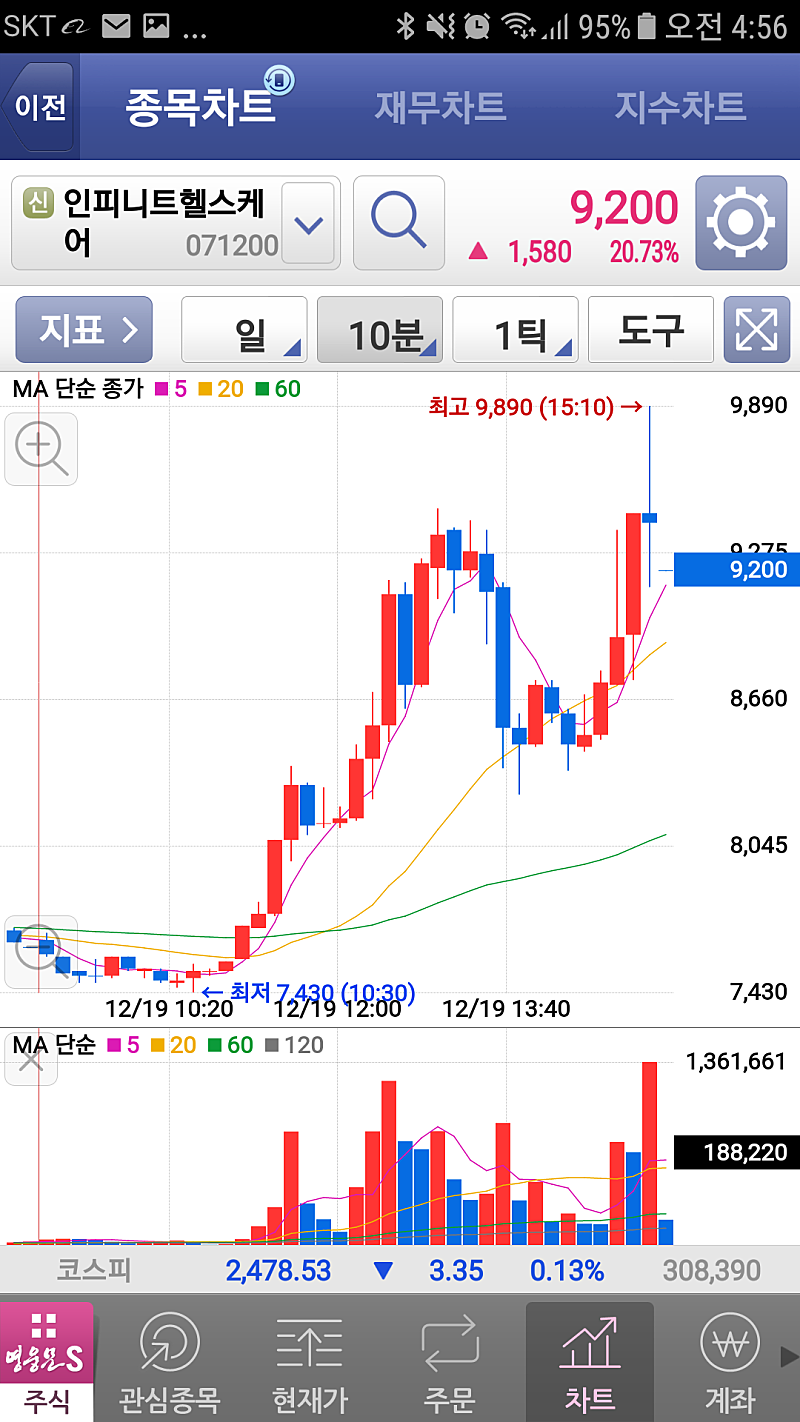This screenshot has height=1422, width=800.
Task: Zoom in on the price chart
Action: 41,449
